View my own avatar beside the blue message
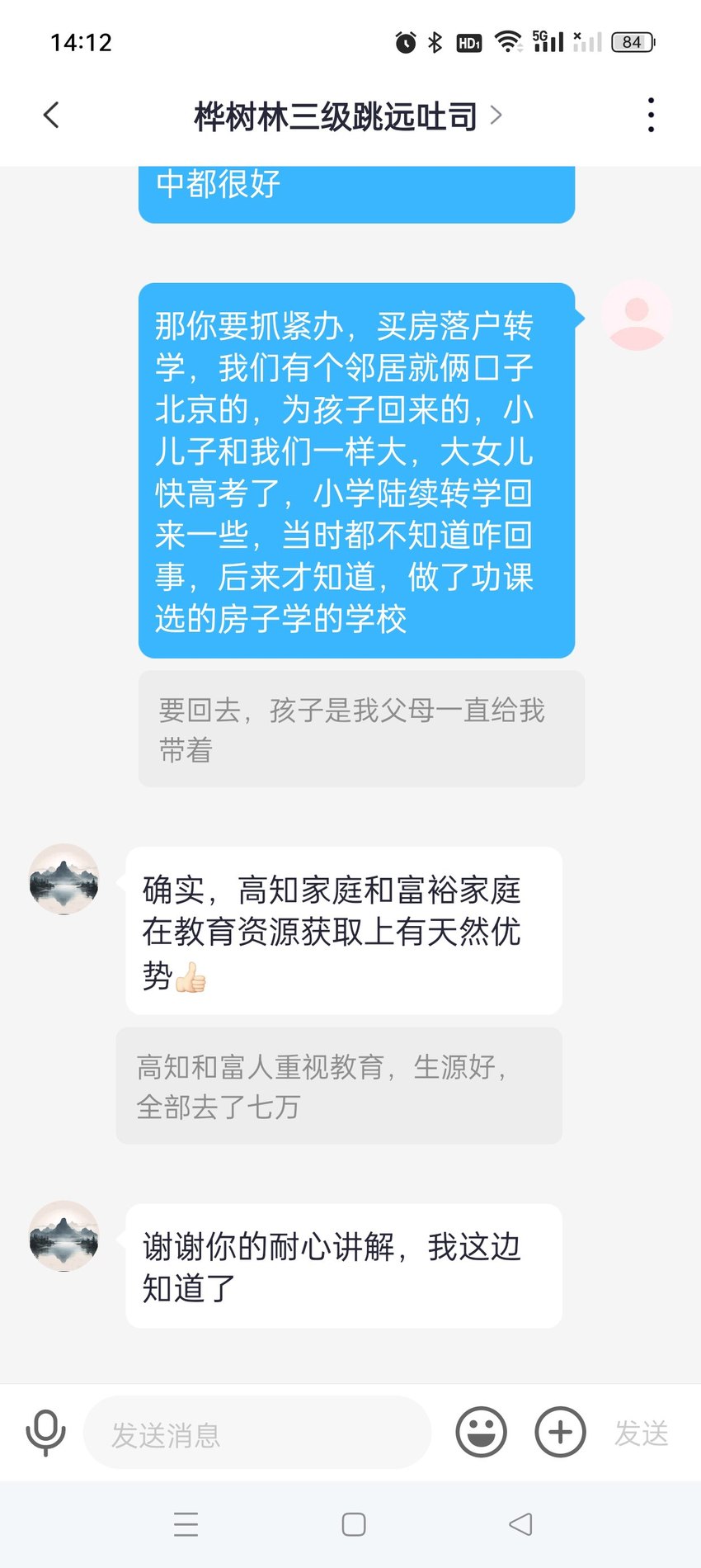Image resolution: width=701 pixels, height=1568 pixels. click(x=636, y=315)
